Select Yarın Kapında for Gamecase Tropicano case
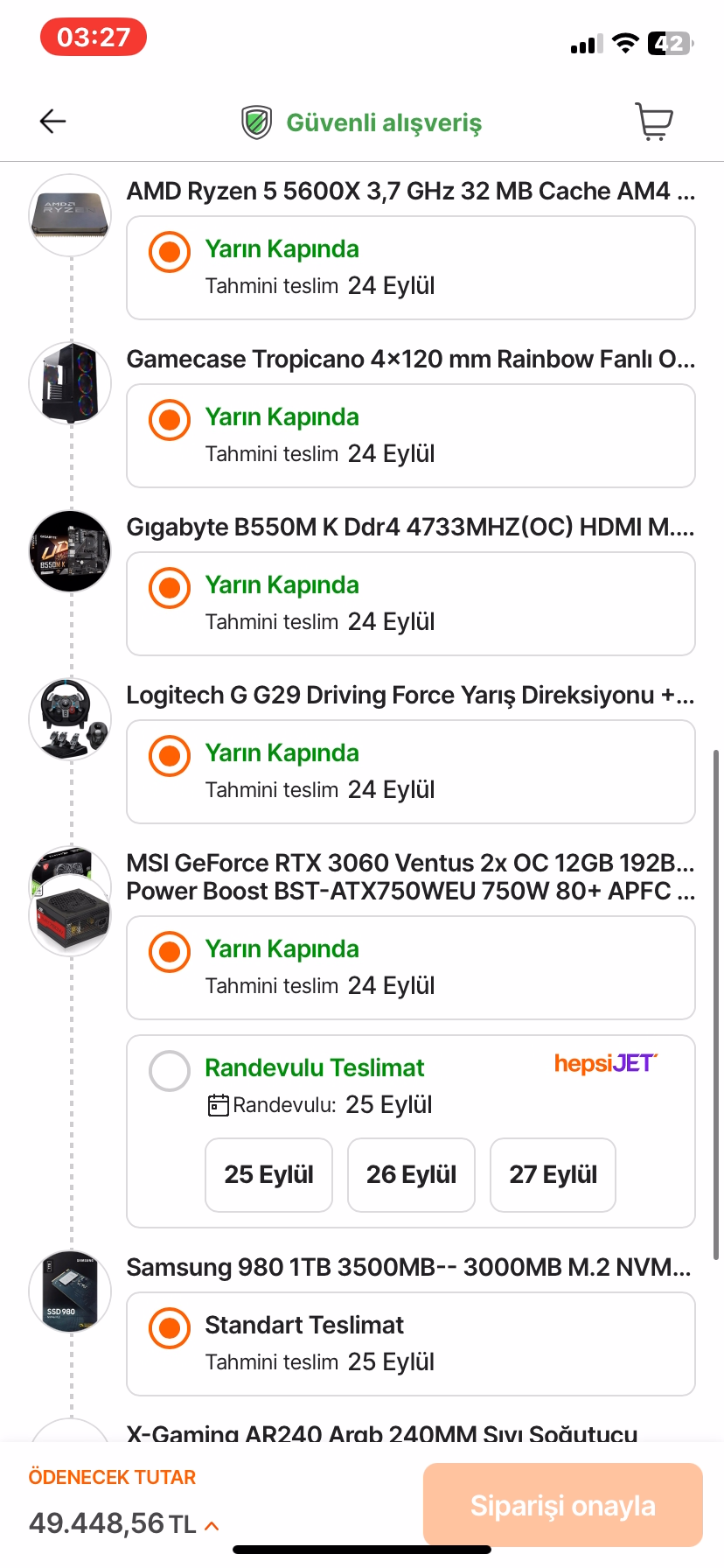Viewport: 724px width, 1568px height. click(x=170, y=420)
